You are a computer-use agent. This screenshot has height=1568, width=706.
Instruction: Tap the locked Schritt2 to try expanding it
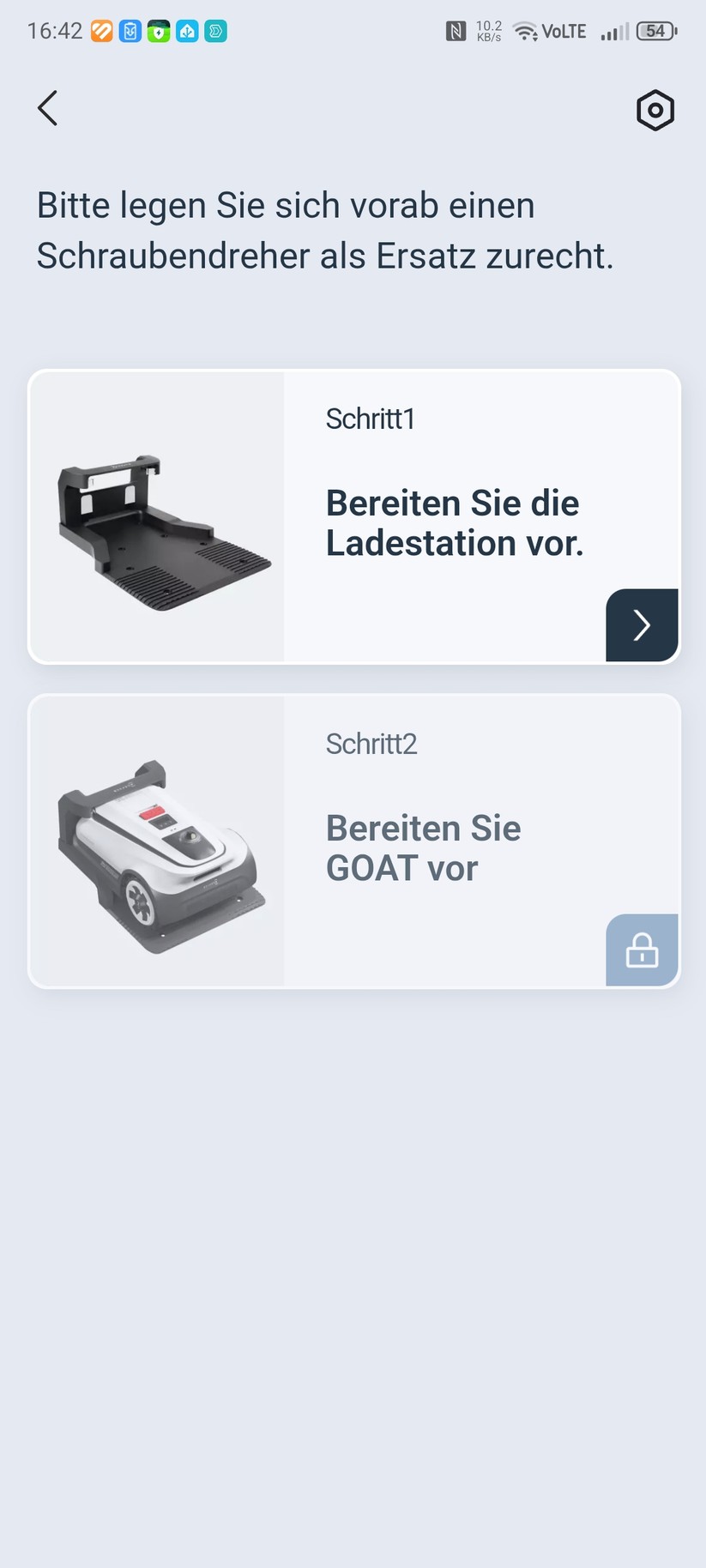point(353,841)
